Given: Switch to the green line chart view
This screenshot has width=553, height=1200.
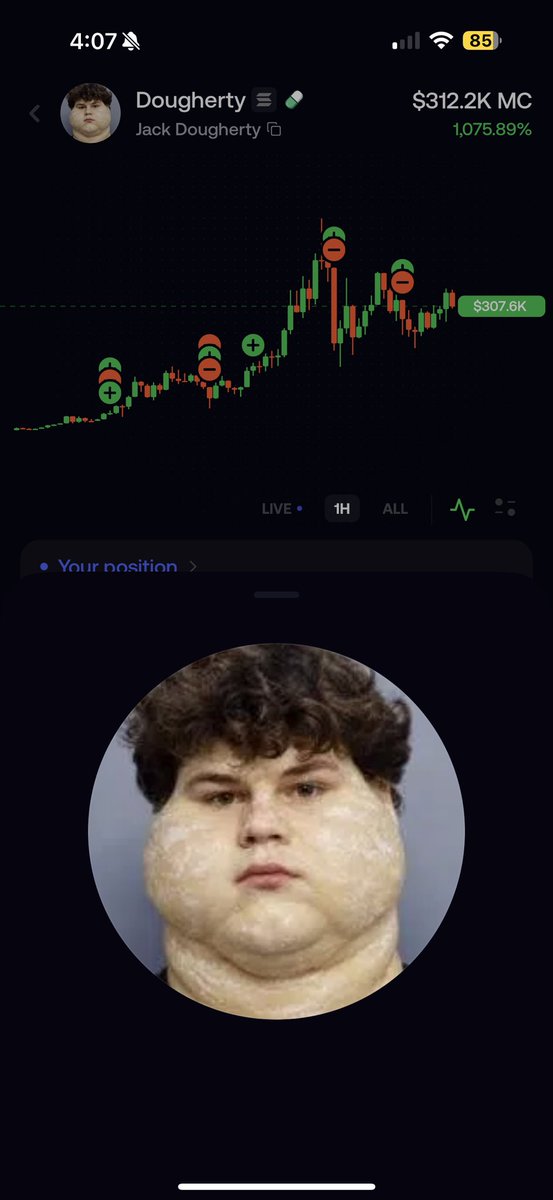Looking at the screenshot, I should [x=462, y=508].
